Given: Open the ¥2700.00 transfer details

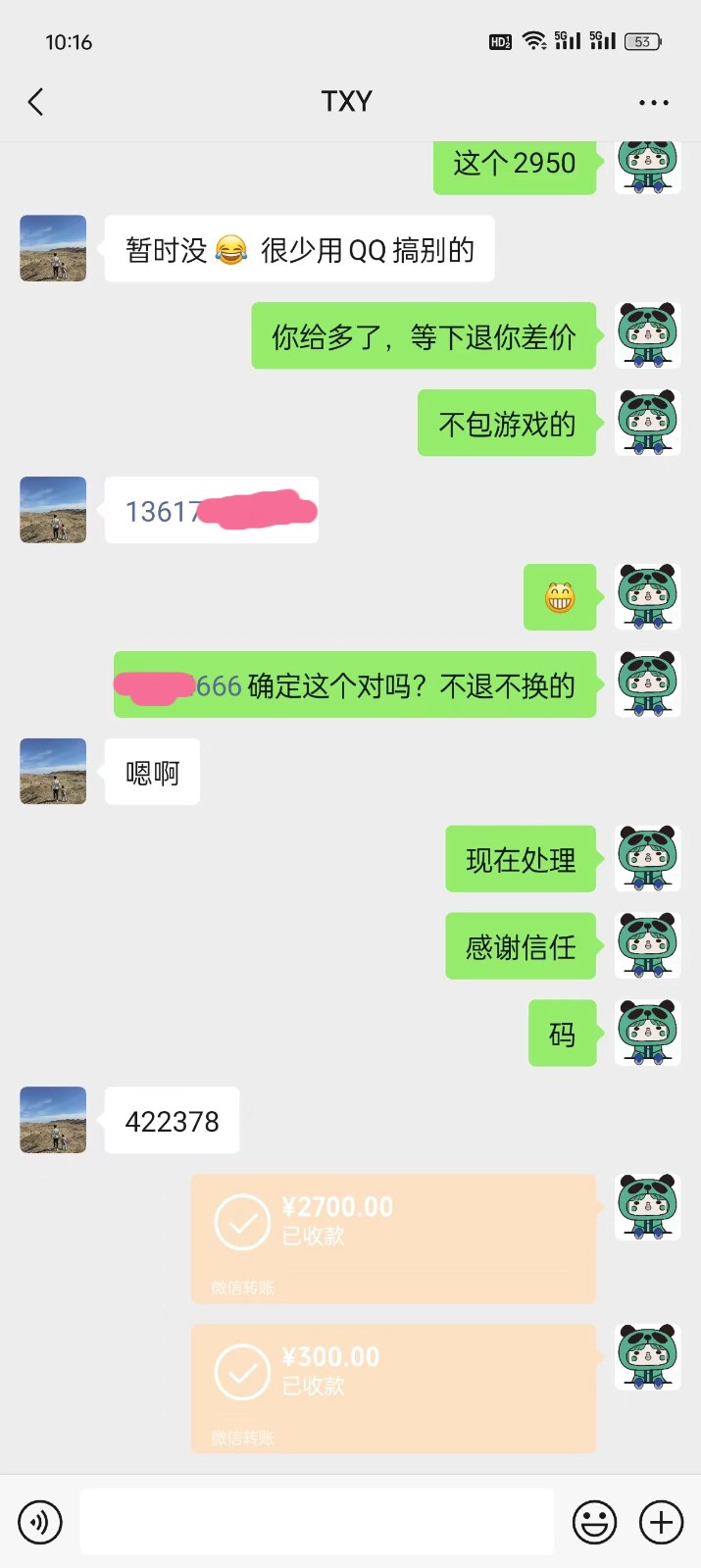Looking at the screenshot, I should pos(393,1238).
